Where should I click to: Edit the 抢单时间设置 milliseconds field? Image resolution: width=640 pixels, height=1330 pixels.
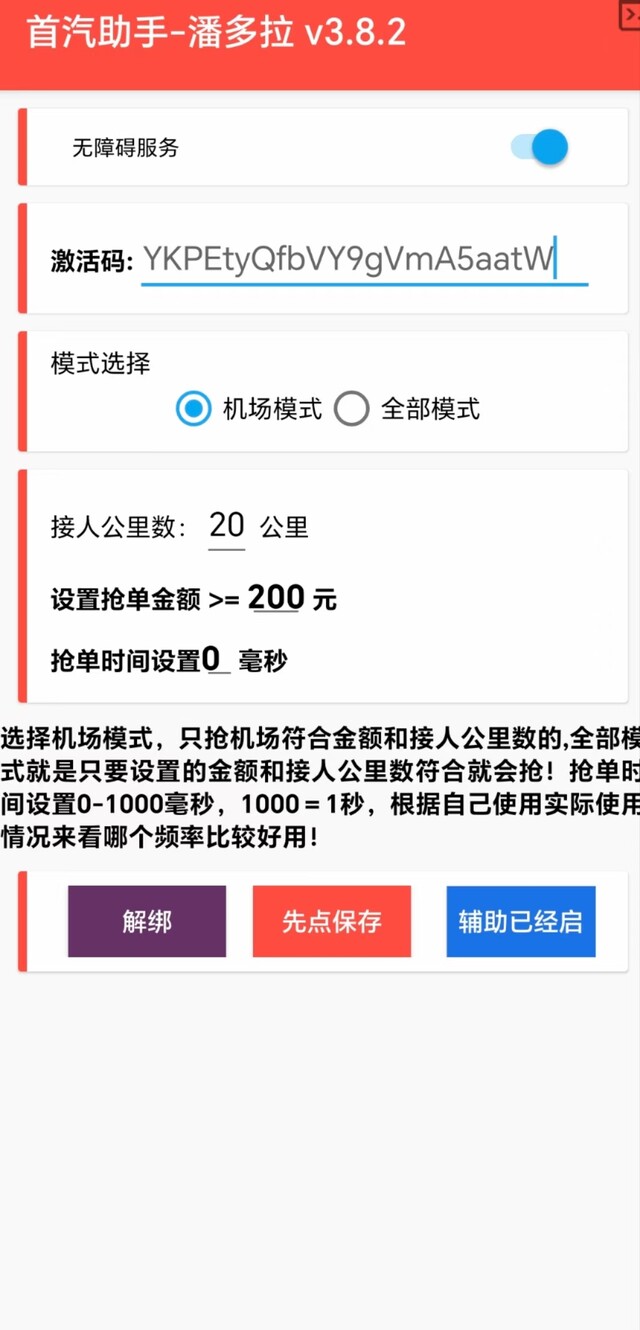216,660
